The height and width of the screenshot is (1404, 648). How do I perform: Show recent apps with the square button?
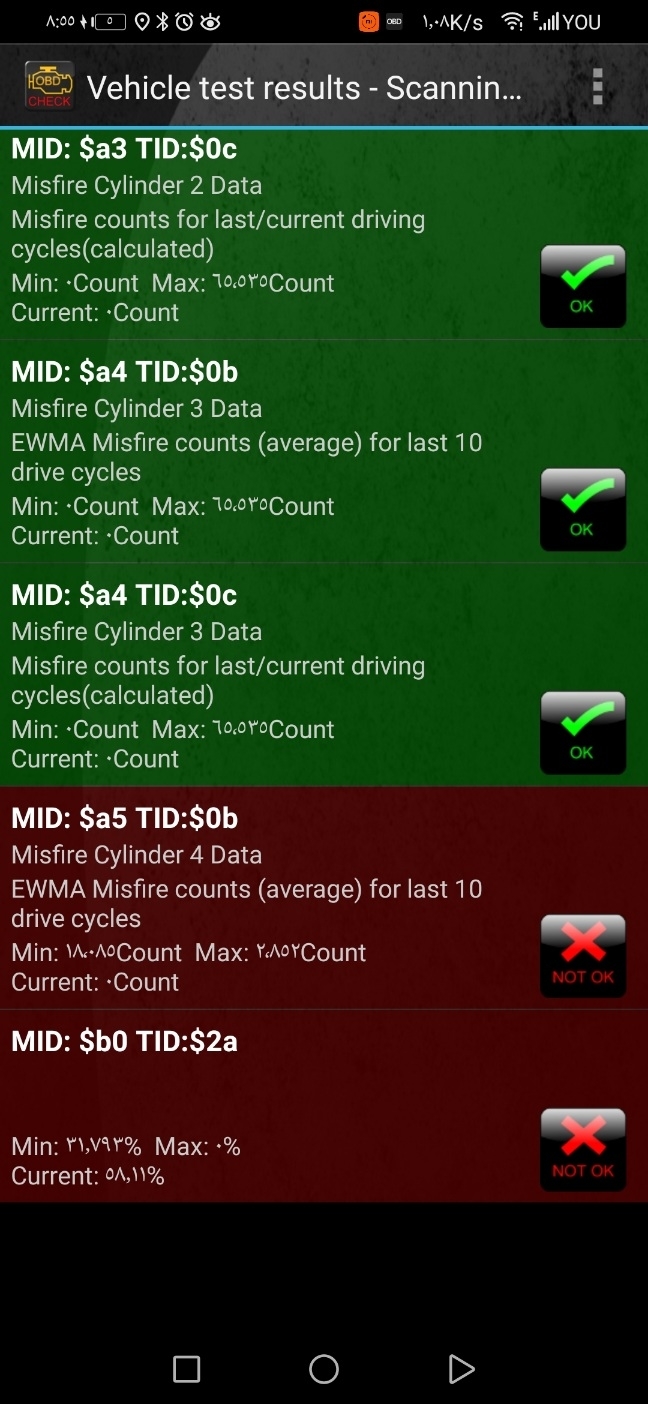187,1369
